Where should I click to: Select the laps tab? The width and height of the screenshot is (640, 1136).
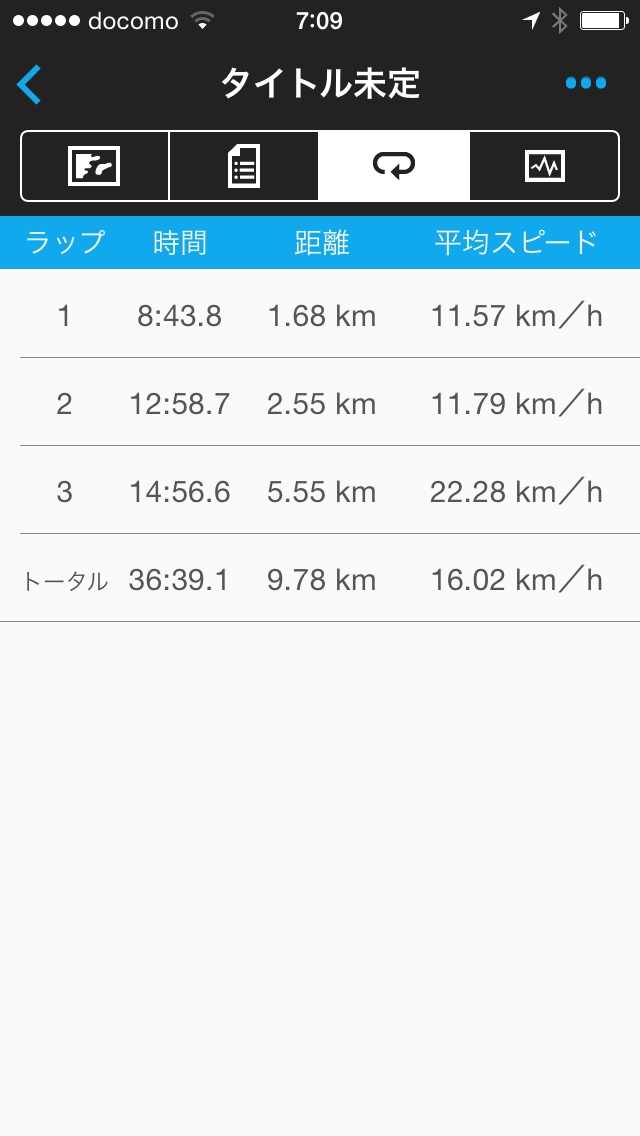(394, 166)
